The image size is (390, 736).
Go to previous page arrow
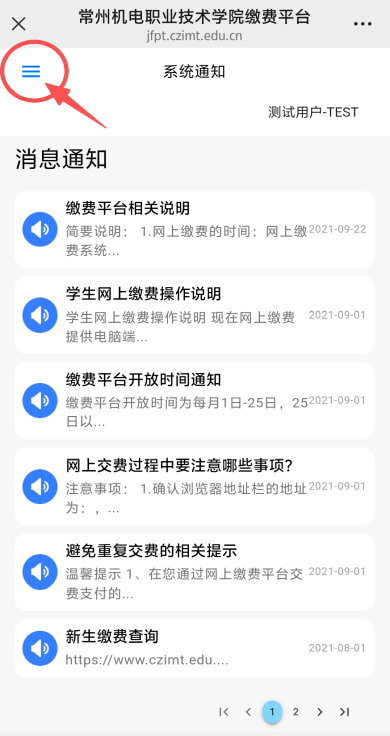point(248,712)
